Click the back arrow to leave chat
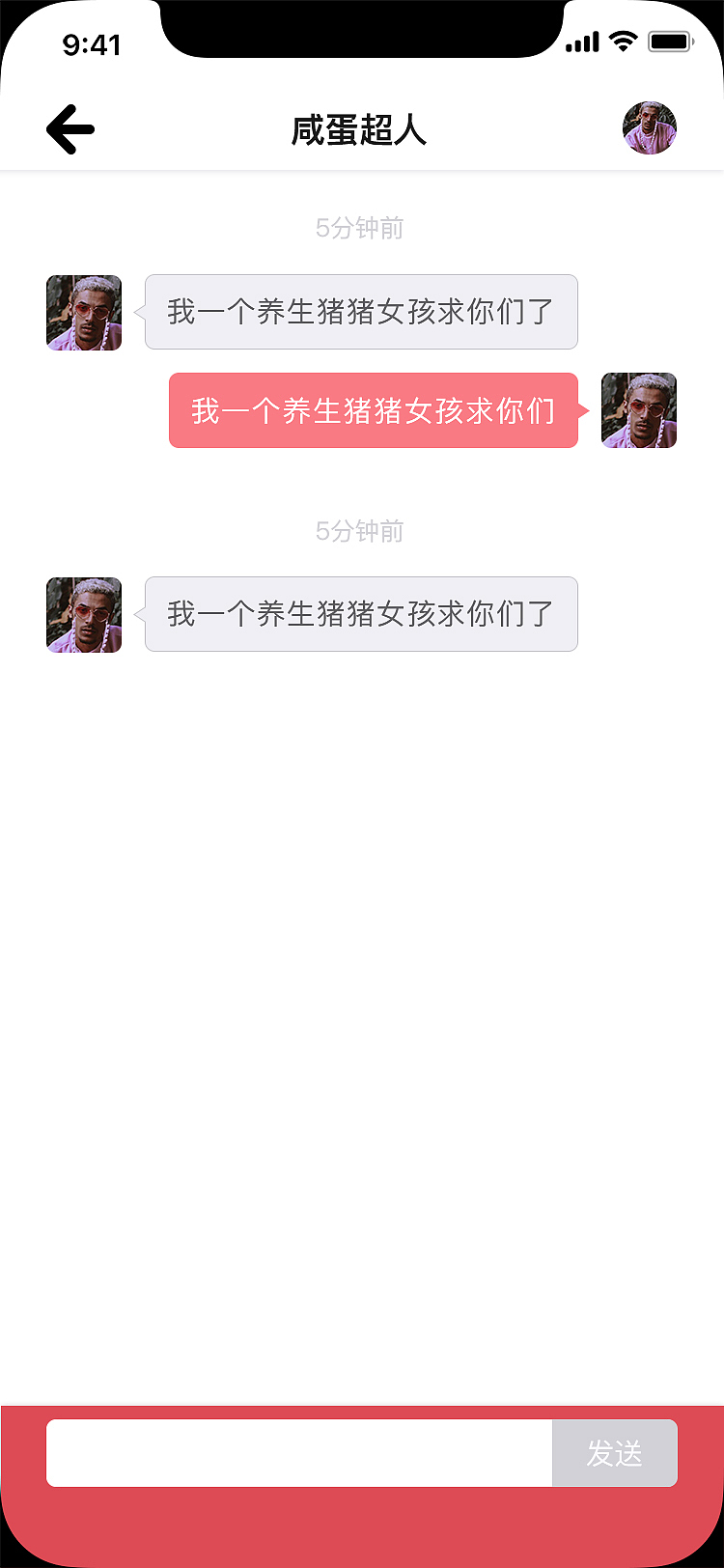Screen dimensions: 724x1568 (69, 128)
